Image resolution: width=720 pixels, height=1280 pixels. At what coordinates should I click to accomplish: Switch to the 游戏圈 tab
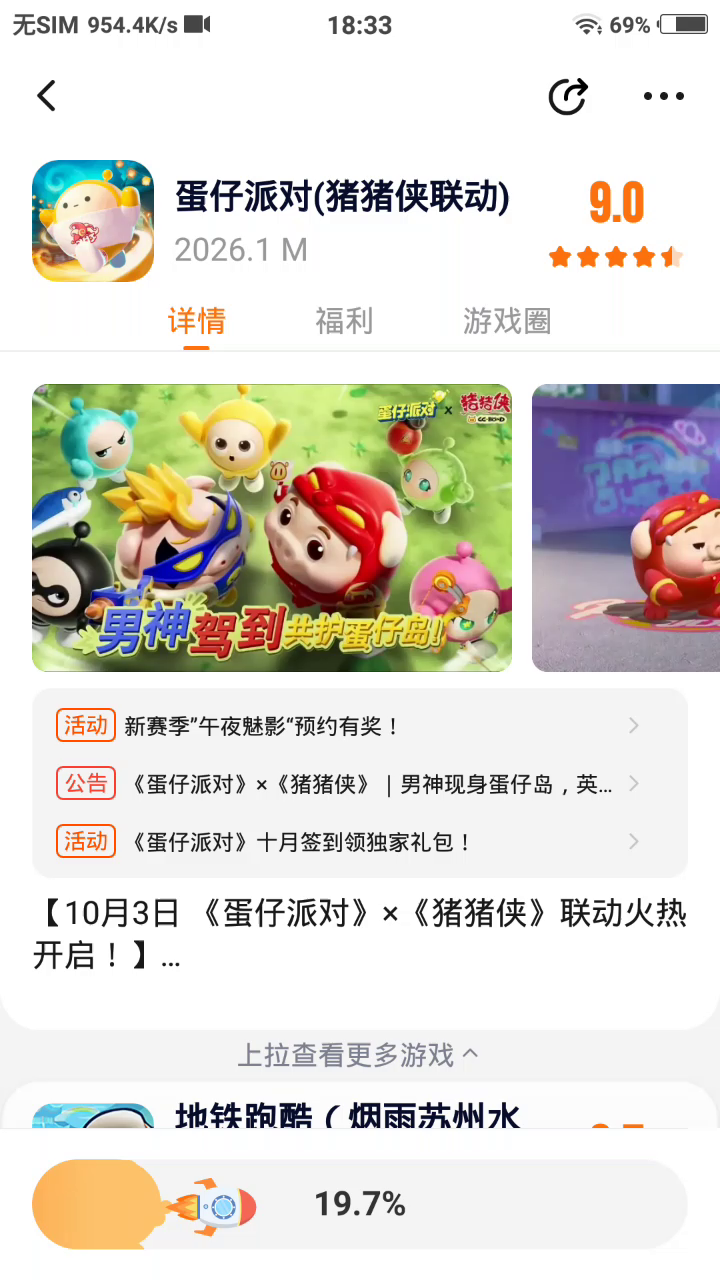coord(507,321)
